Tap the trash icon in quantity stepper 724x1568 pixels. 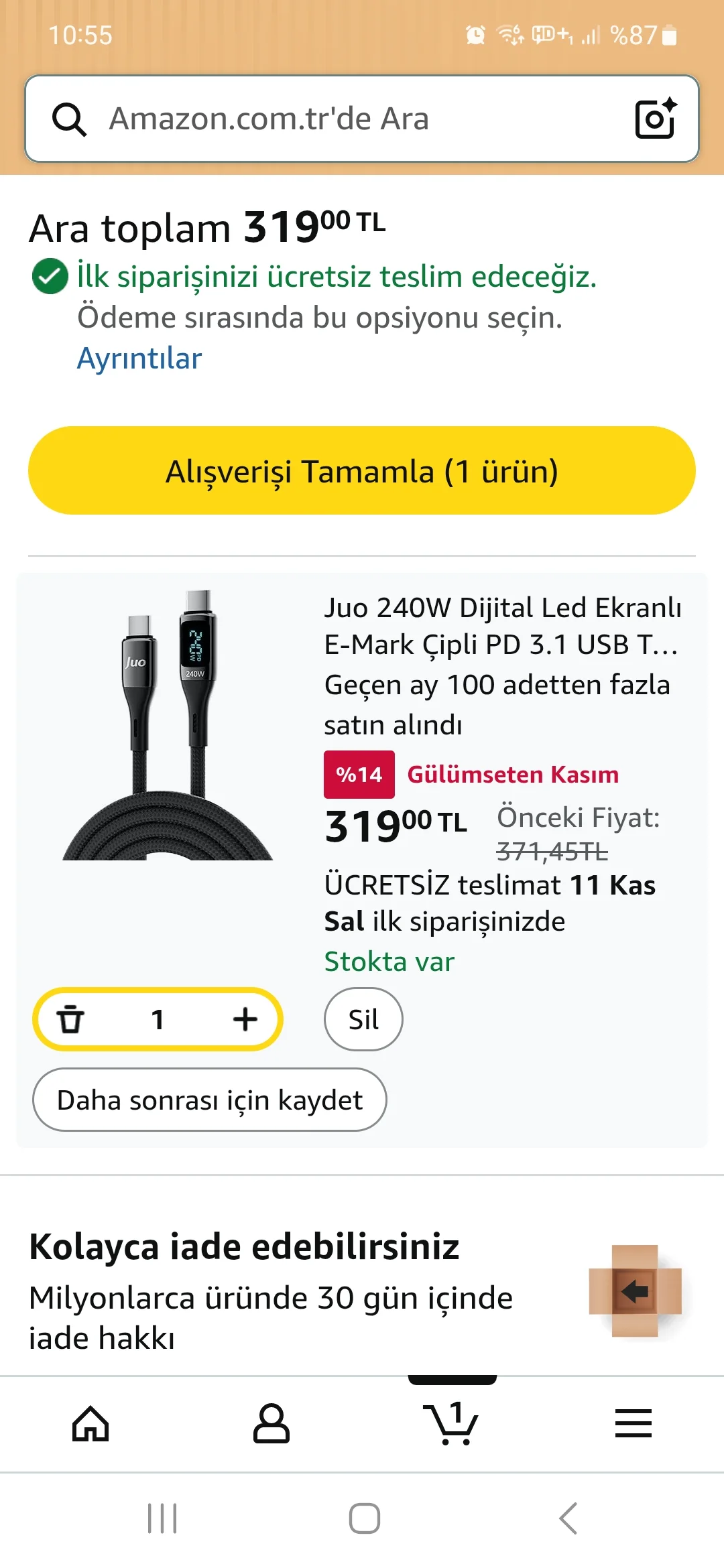click(x=70, y=1019)
